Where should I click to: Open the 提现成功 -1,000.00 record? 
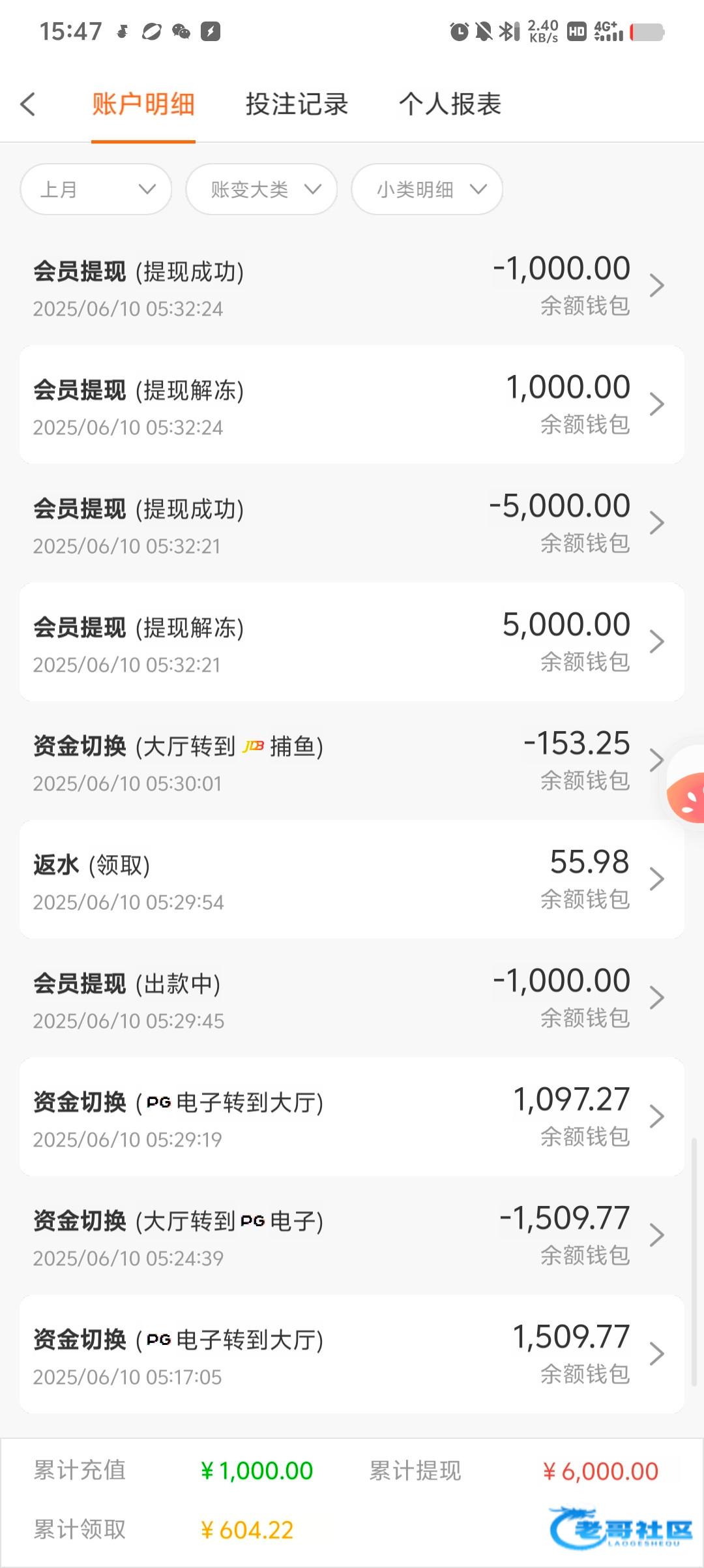pos(352,286)
